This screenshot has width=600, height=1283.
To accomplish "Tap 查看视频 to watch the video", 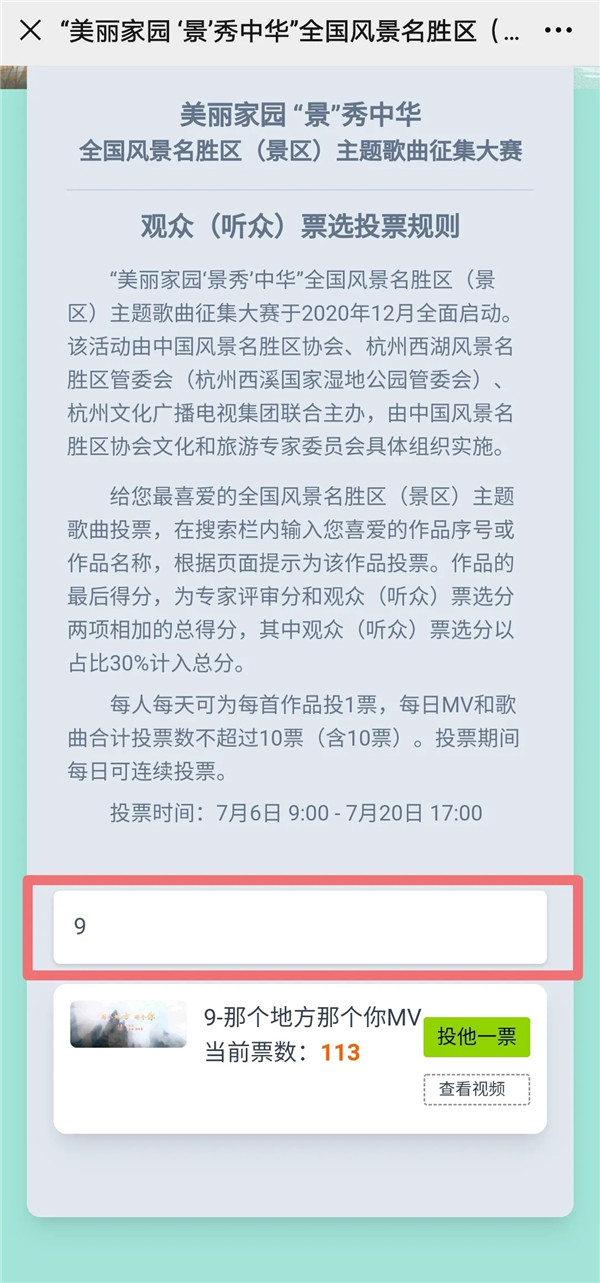I will click(x=476, y=1089).
